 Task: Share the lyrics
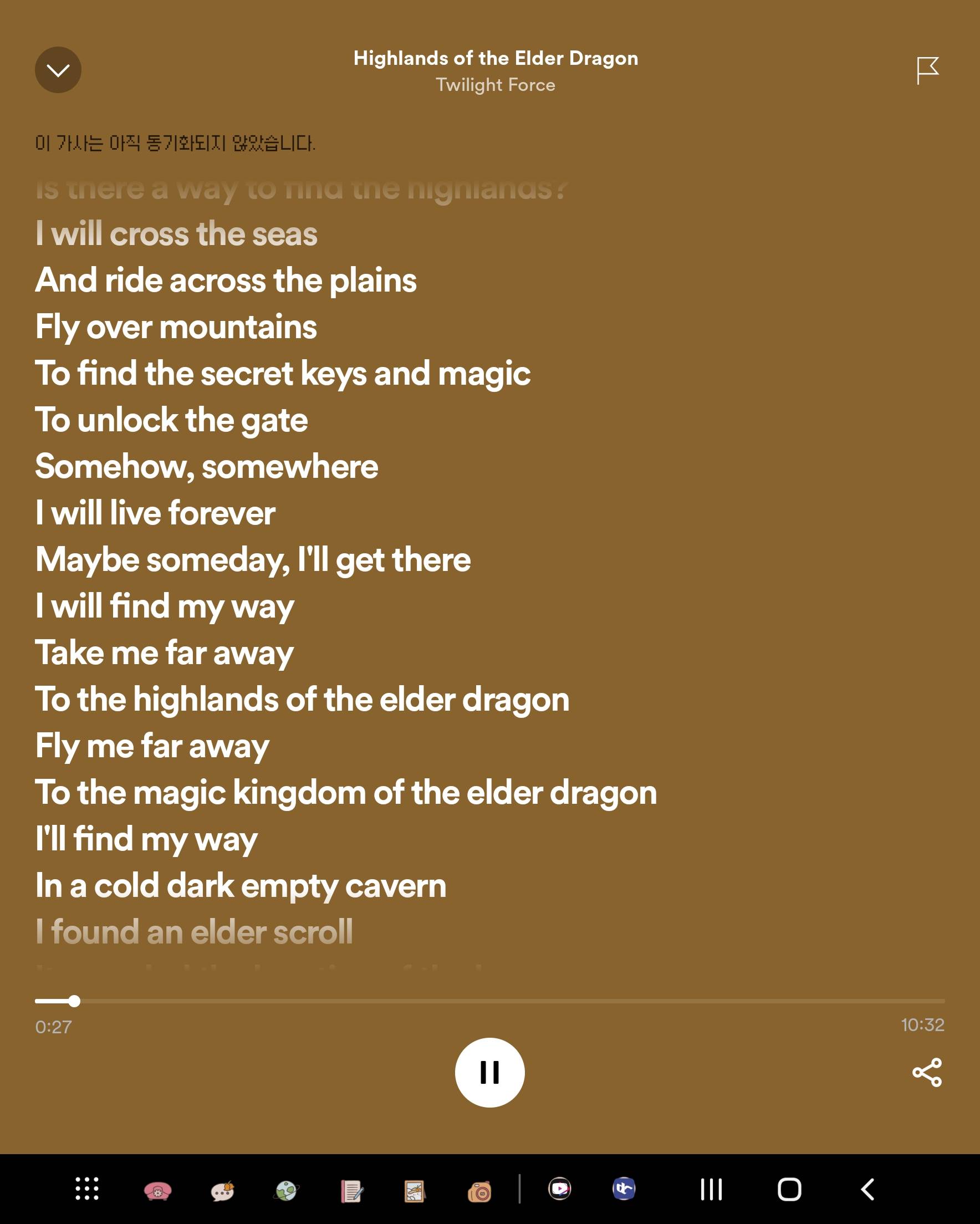[x=927, y=1073]
